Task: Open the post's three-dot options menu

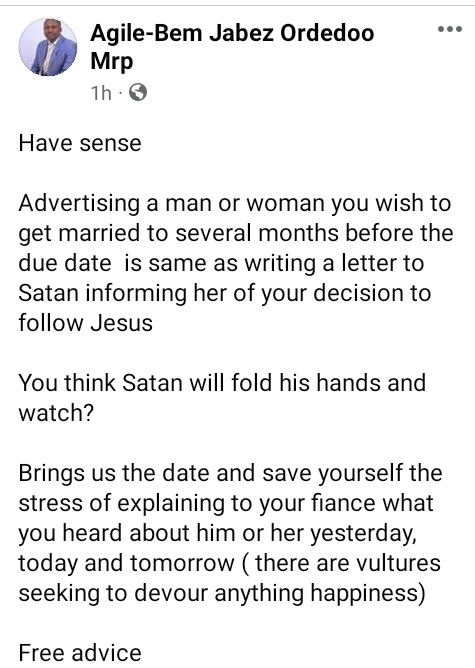Action: [450, 29]
